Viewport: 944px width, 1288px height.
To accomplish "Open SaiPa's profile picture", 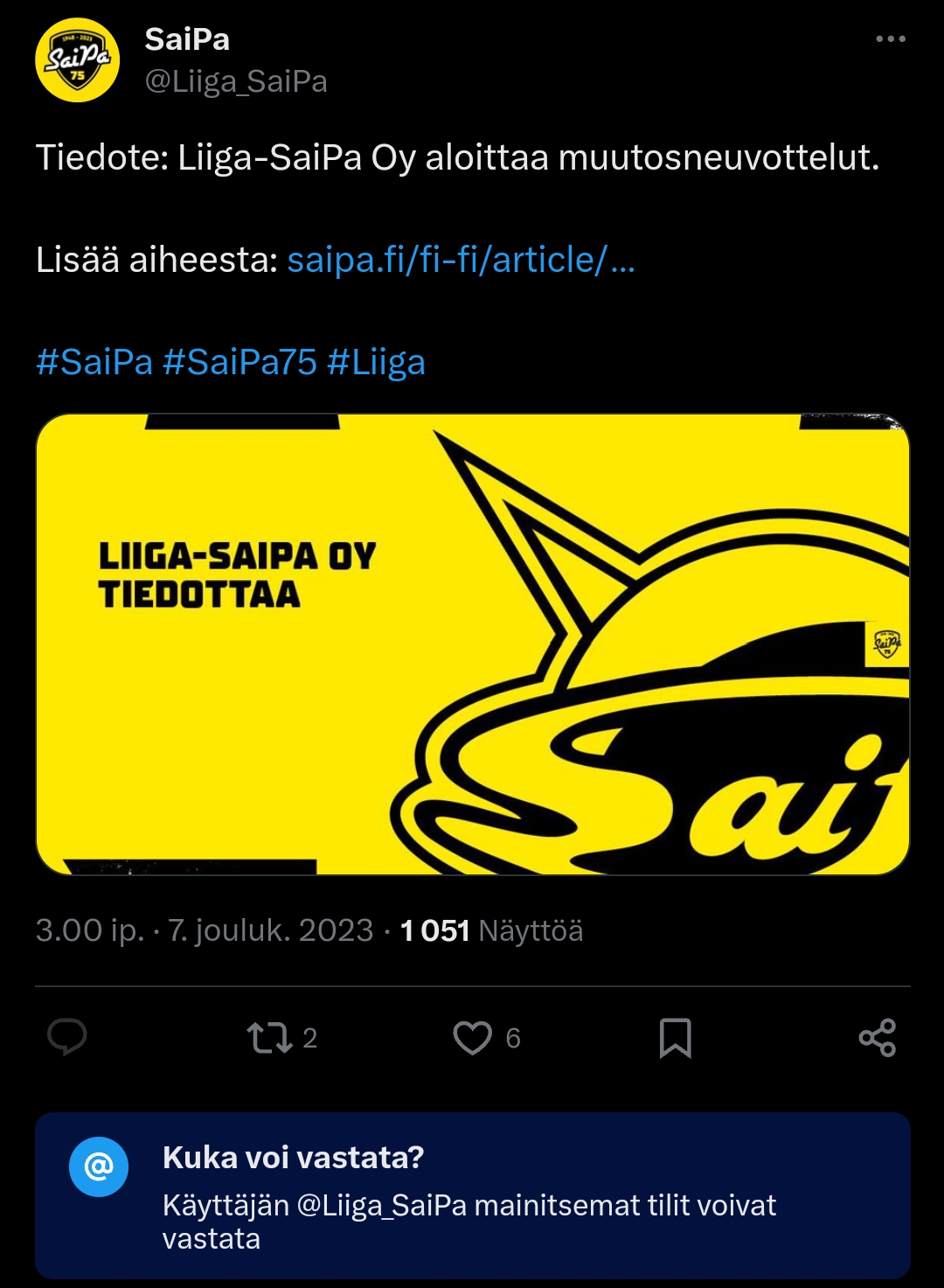I will pos(77,60).
